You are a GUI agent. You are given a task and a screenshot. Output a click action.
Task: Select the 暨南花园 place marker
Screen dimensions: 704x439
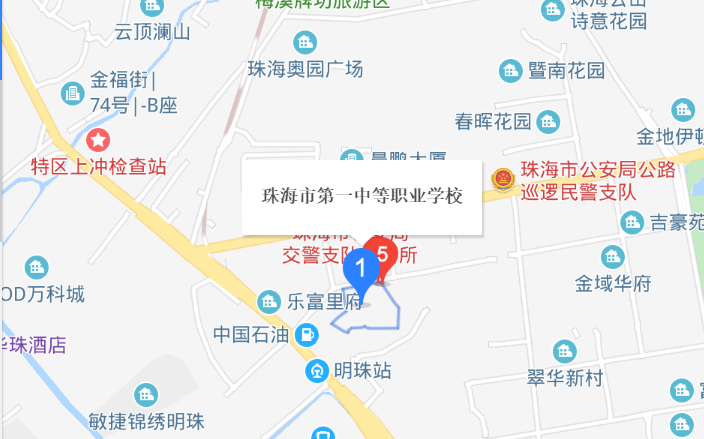click(510, 70)
